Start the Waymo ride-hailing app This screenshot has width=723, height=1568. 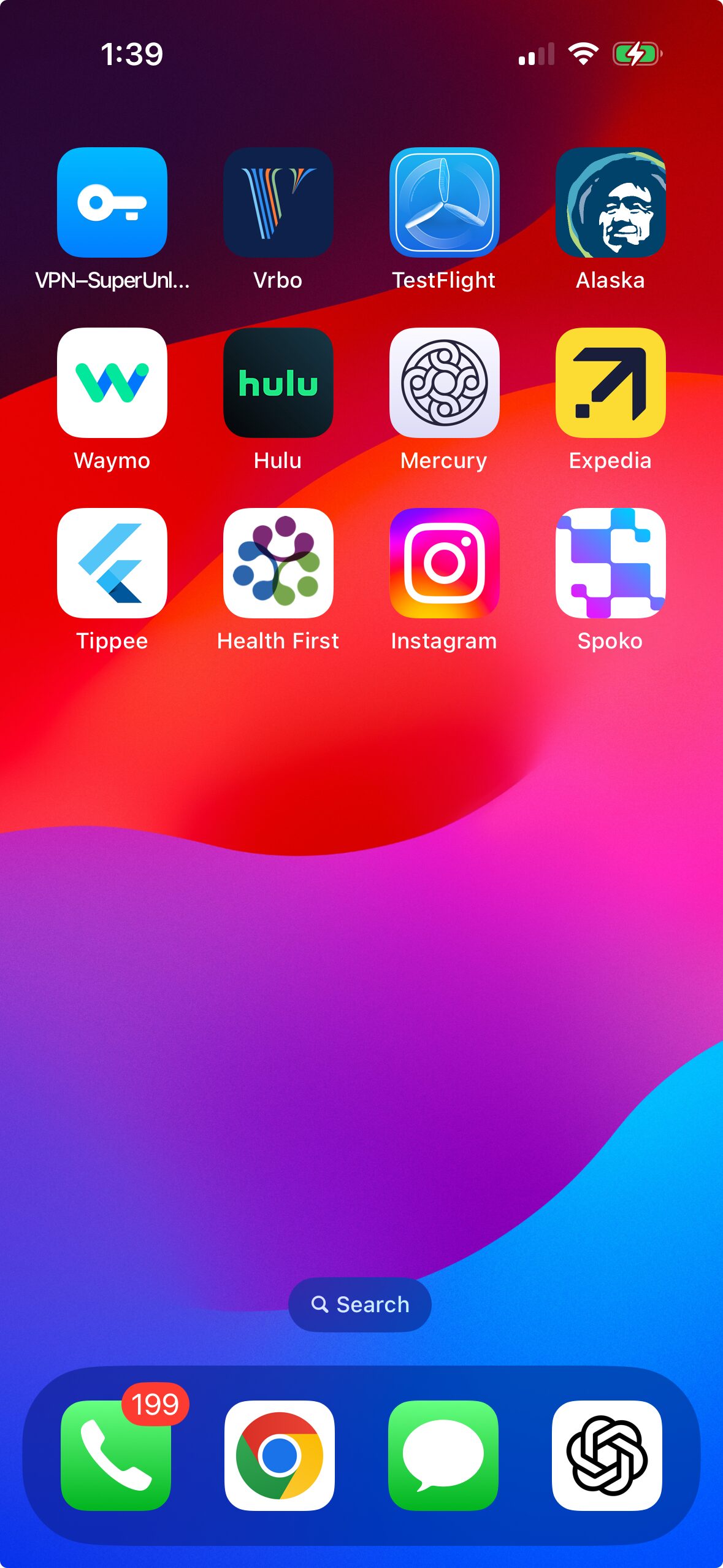[112, 385]
